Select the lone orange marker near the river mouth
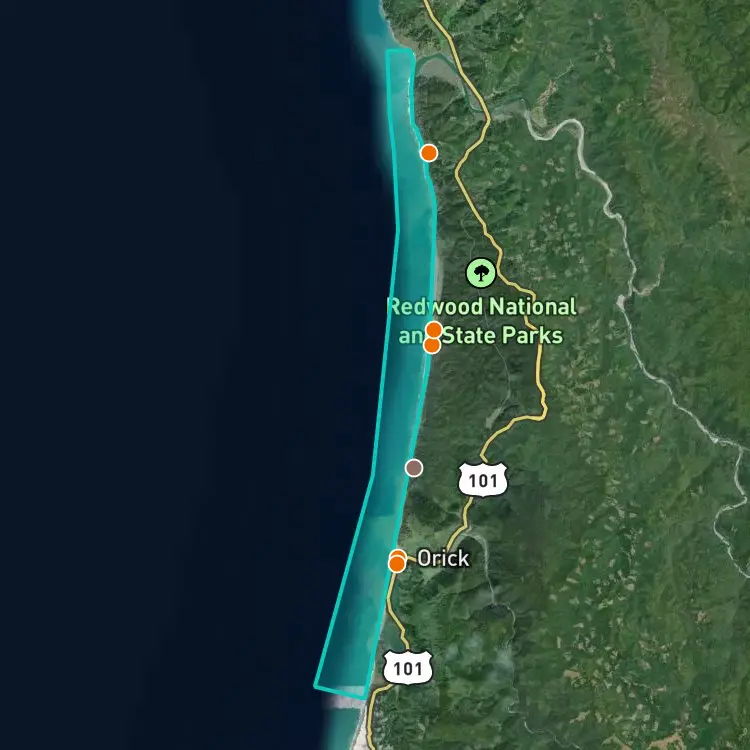This screenshot has width=750, height=750. (429, 153)
